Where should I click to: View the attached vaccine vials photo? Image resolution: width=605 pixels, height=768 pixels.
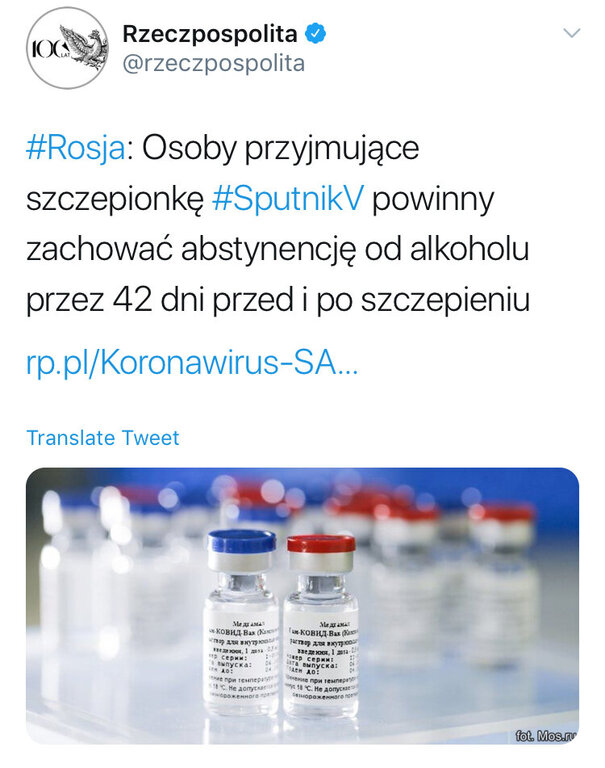[x=302, y=605]
